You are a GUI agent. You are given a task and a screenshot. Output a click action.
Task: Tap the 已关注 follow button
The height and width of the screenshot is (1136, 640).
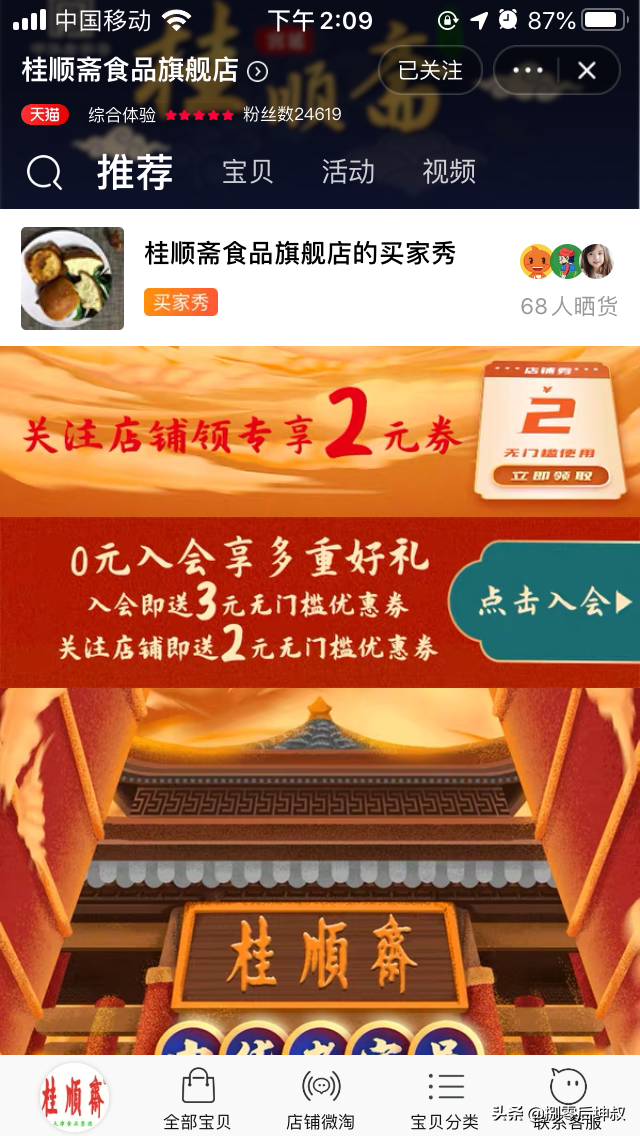430,71
